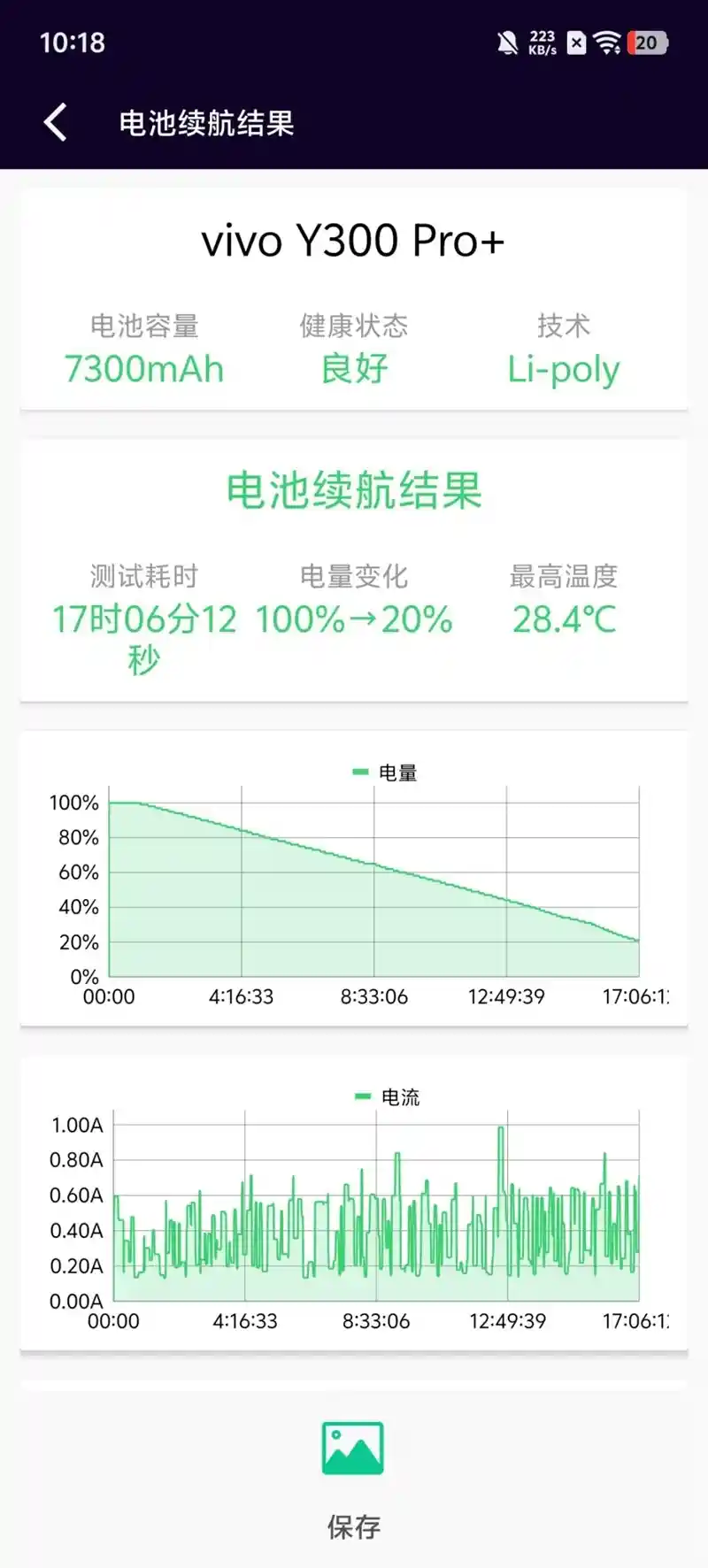This screenshot has height=1568, width=708.
Task: Open the vivo Y300 Pro+ device info card
Action: tap(353, 241)
